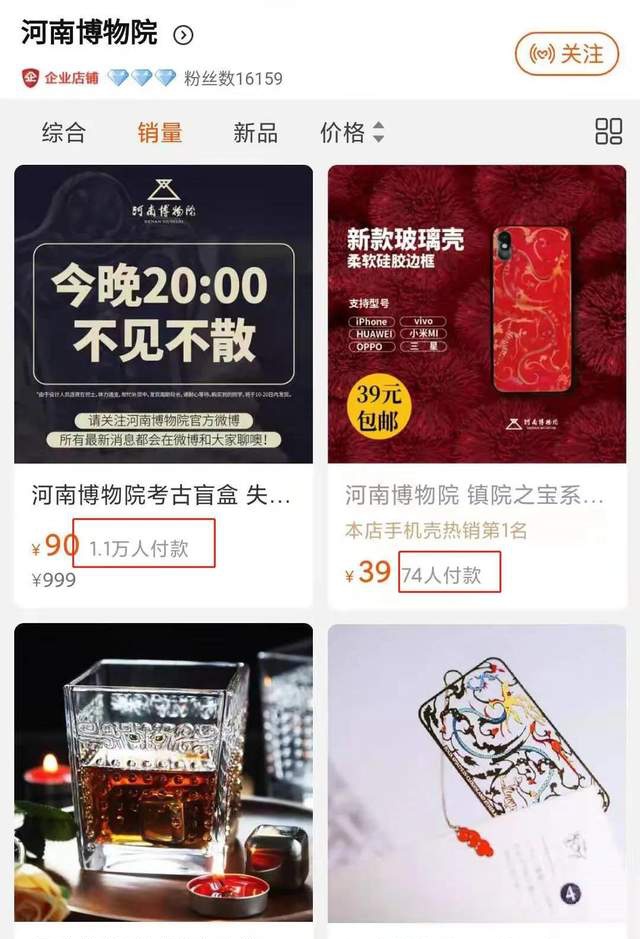View the glass cup product tile
This screenshot has width=640, height=939.
tap(163, 773)
